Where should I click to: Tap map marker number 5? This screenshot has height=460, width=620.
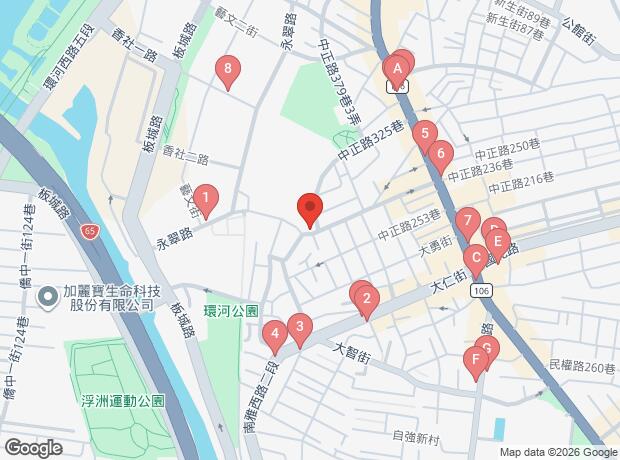pos(425,132)
